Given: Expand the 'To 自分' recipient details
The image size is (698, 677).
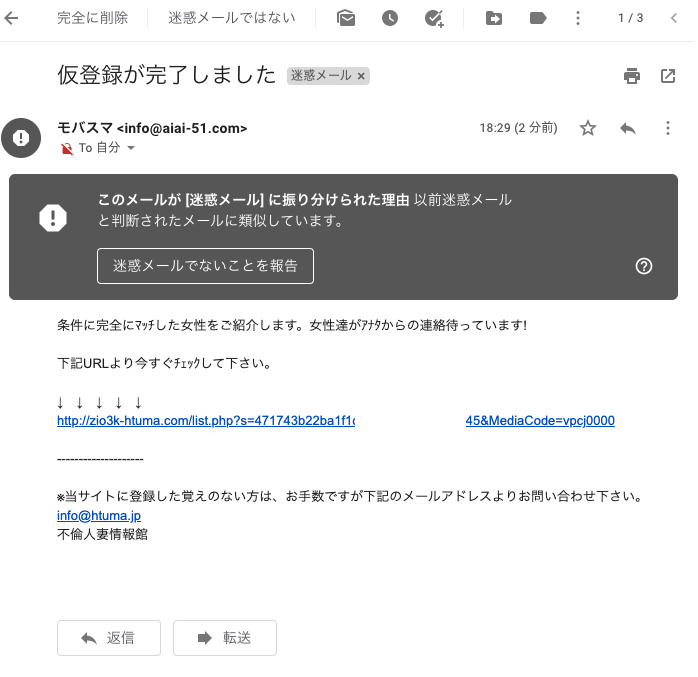Looking at the screenshot, I should tap(130, 148).
